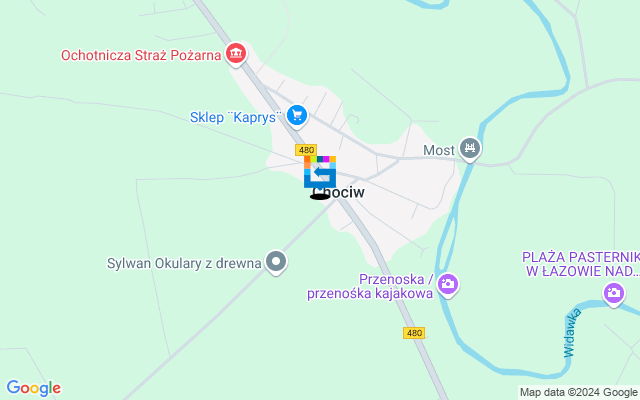
Task: Select the Przenoska kajakowa photo marker
Action: tap(448, 285)
